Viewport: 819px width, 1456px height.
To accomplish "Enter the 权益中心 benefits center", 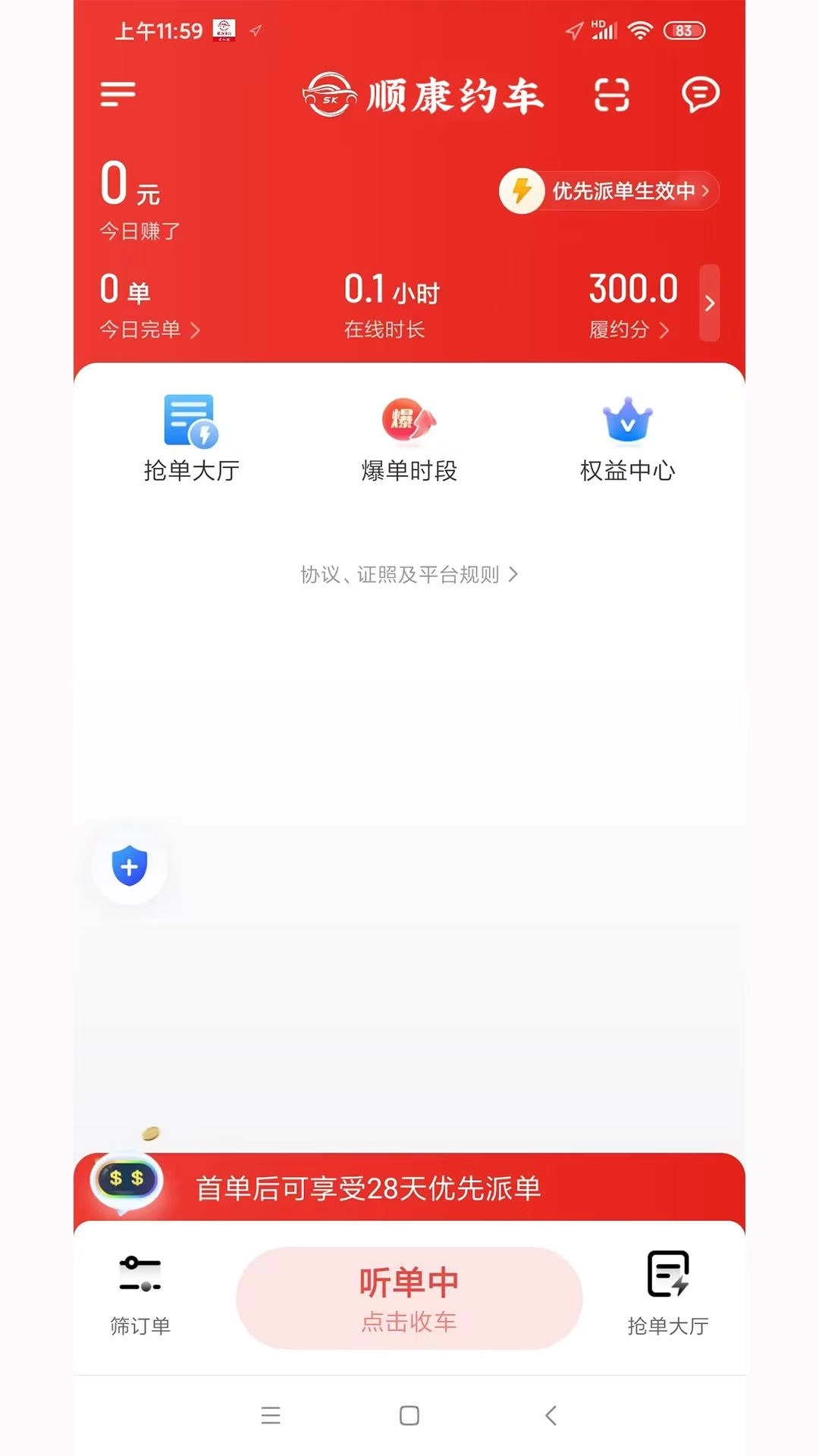I will [x=626, y=440].
